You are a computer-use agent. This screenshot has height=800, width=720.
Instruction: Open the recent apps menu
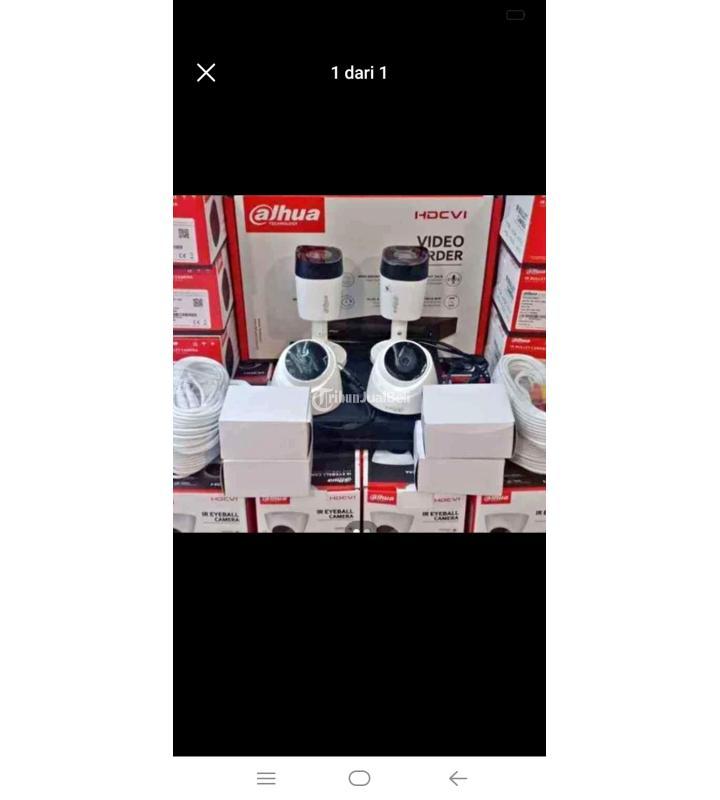tap(266, 778)
